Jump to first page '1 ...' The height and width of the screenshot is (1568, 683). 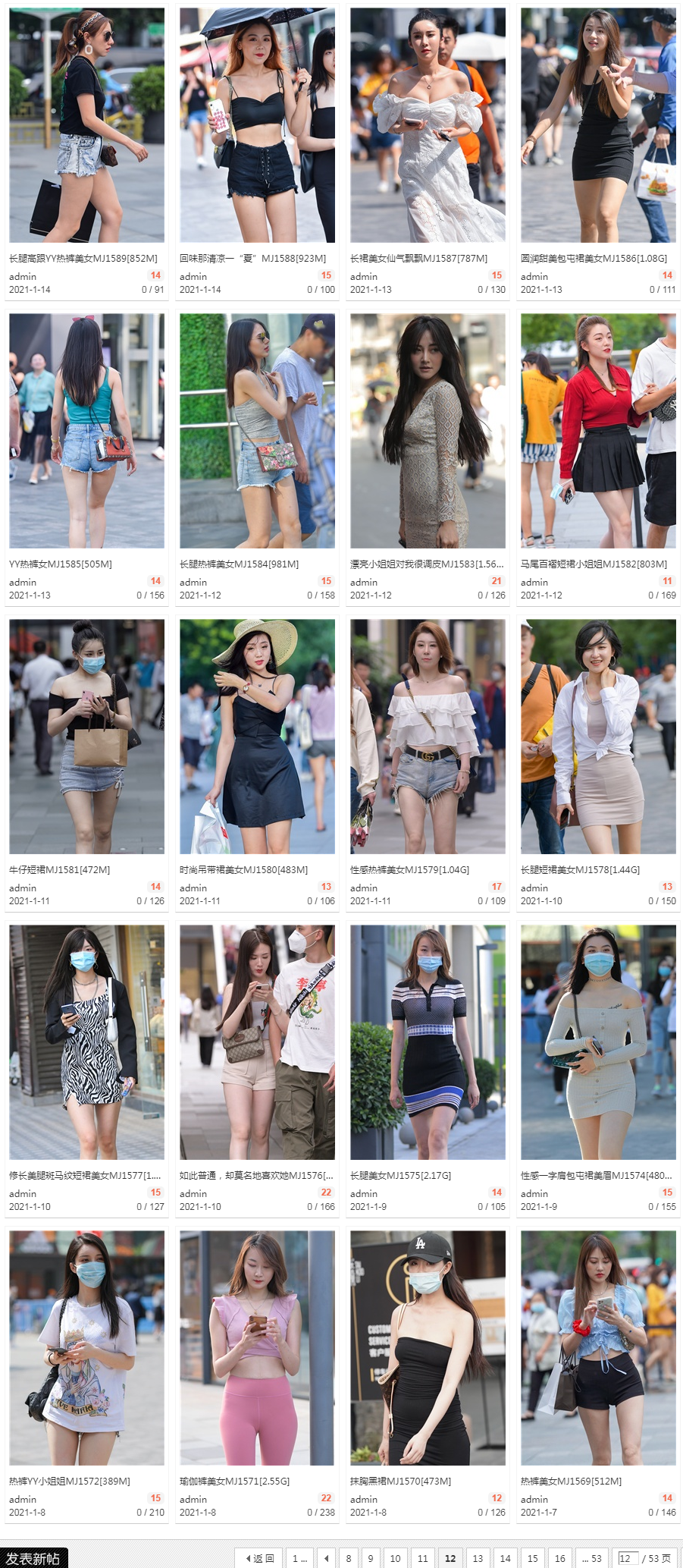(x=299, y=1558)
